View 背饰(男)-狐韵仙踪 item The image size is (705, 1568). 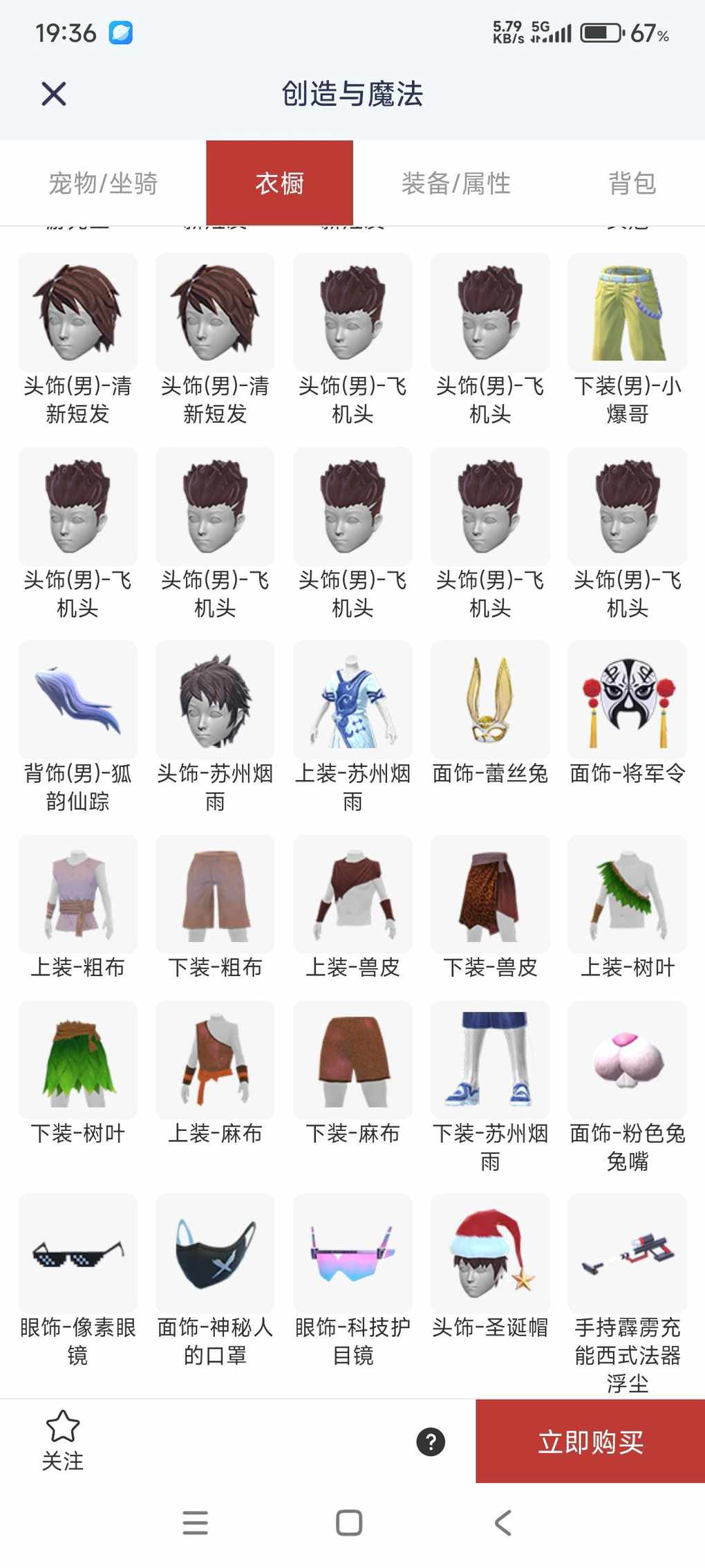77,700
